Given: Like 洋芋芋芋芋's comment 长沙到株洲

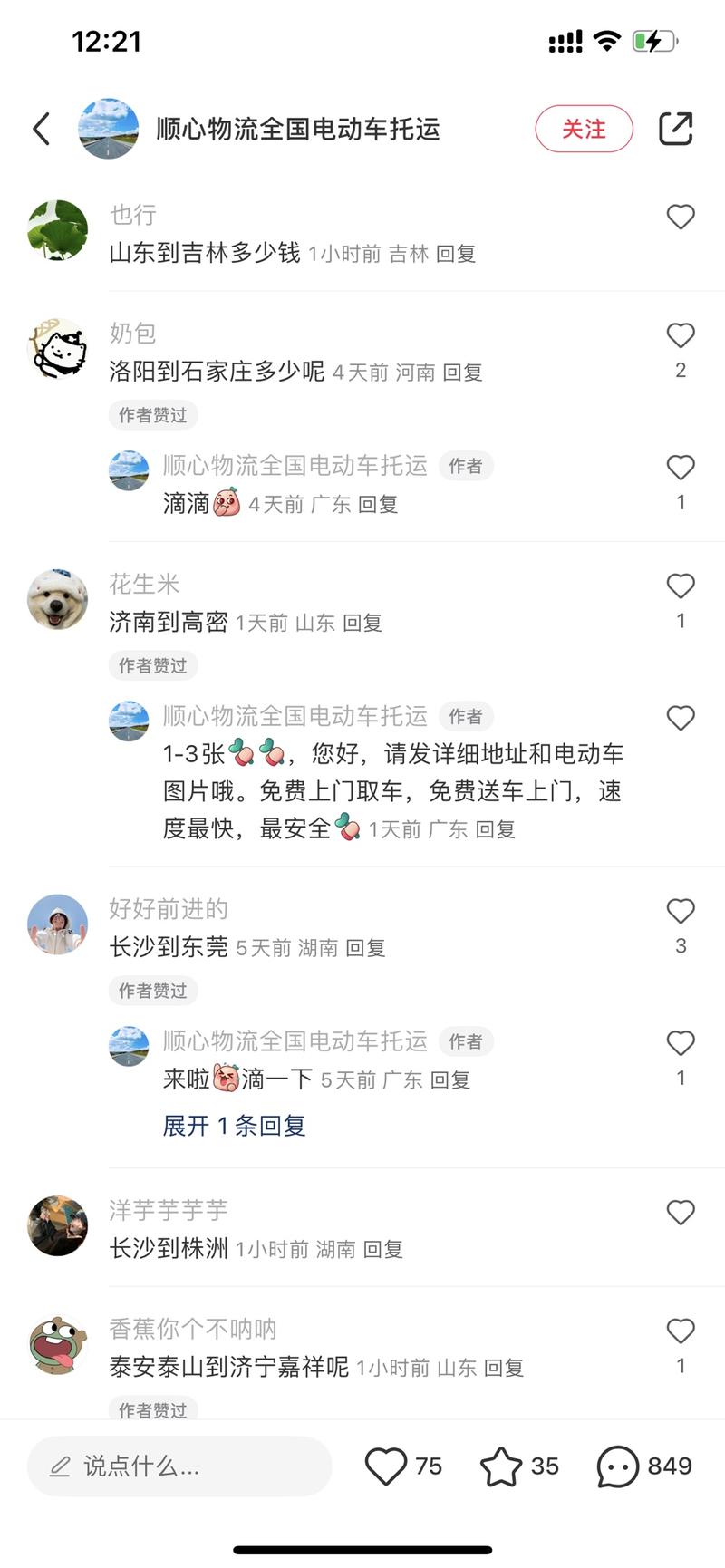Looking at the screenshot, I should pyautogui.click(x=681, y=1213).
